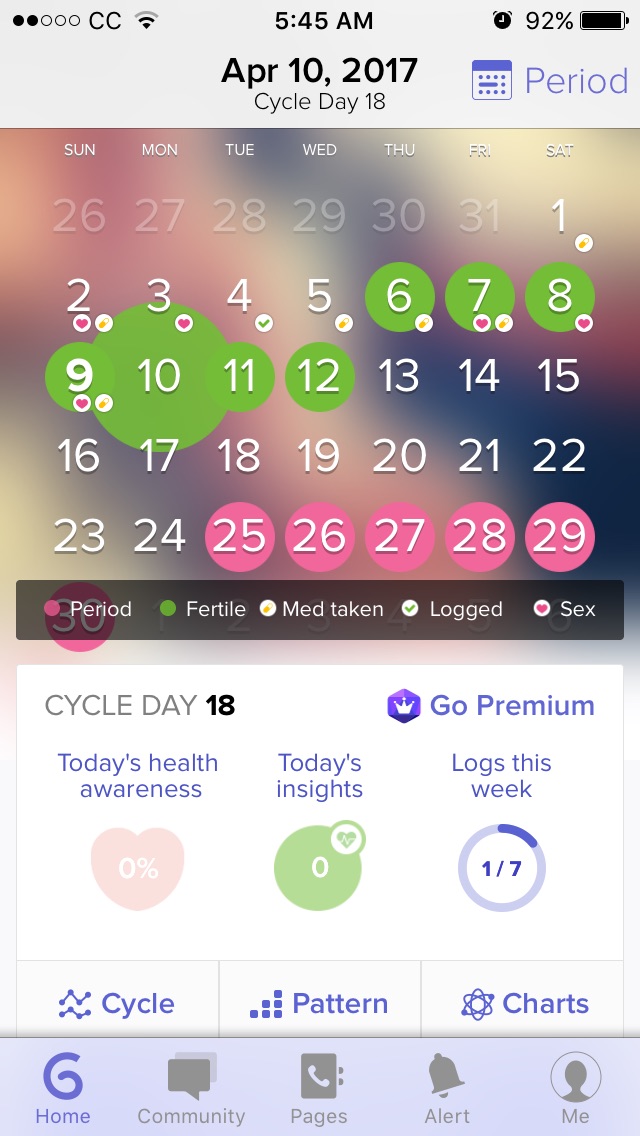Select April 6 on the calendar
Screen dimensions: 640x1136
click(x=399, y=297)
